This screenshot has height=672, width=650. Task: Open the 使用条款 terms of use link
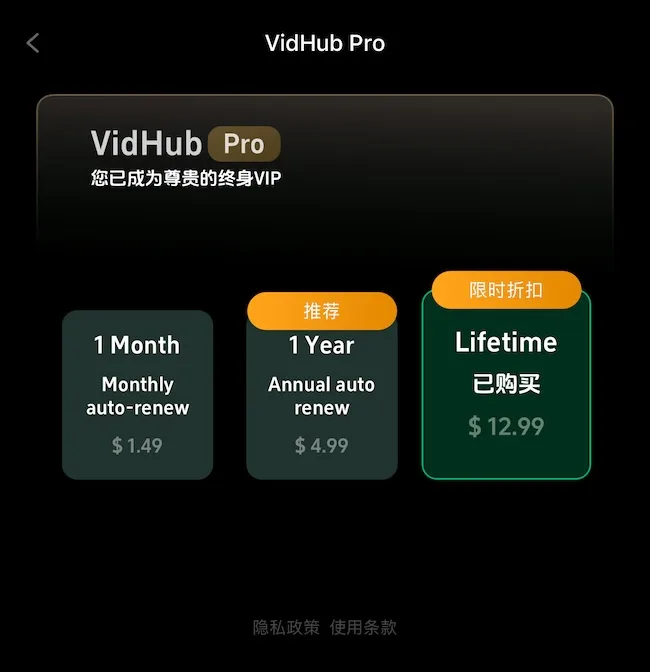pos(363,627)
